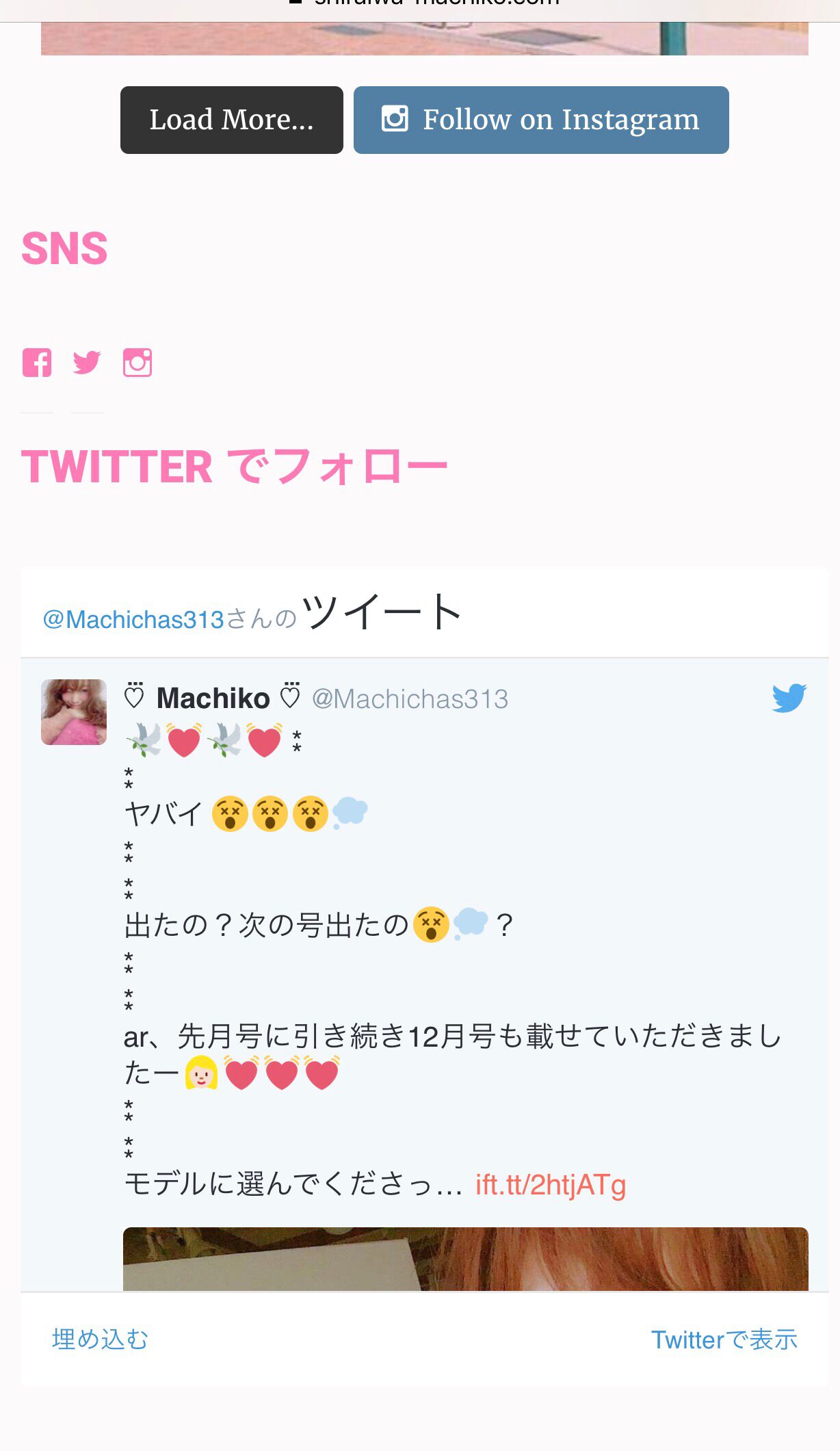The width and height of the screenshot is (840, 1451).
Task: Tap the Load More button
Action: coord(232,120)
